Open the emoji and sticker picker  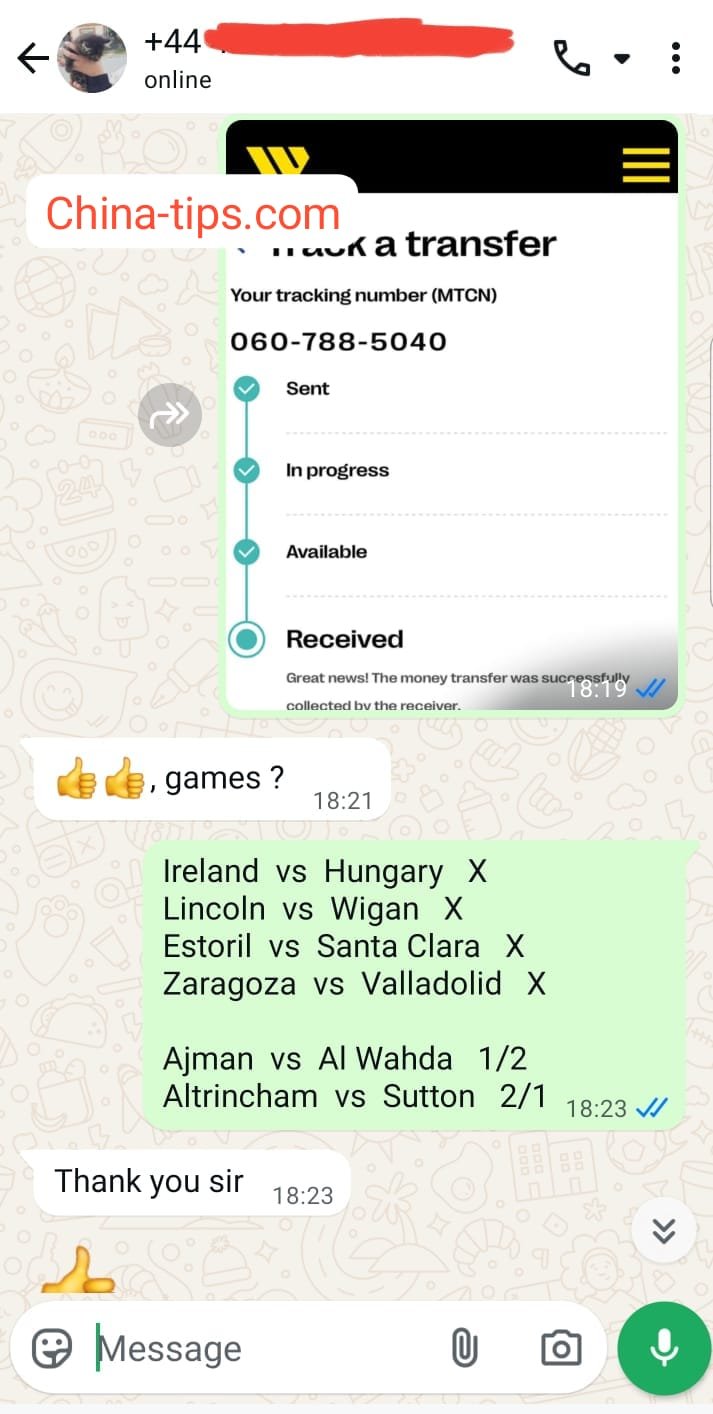[x=52, y=1348]
